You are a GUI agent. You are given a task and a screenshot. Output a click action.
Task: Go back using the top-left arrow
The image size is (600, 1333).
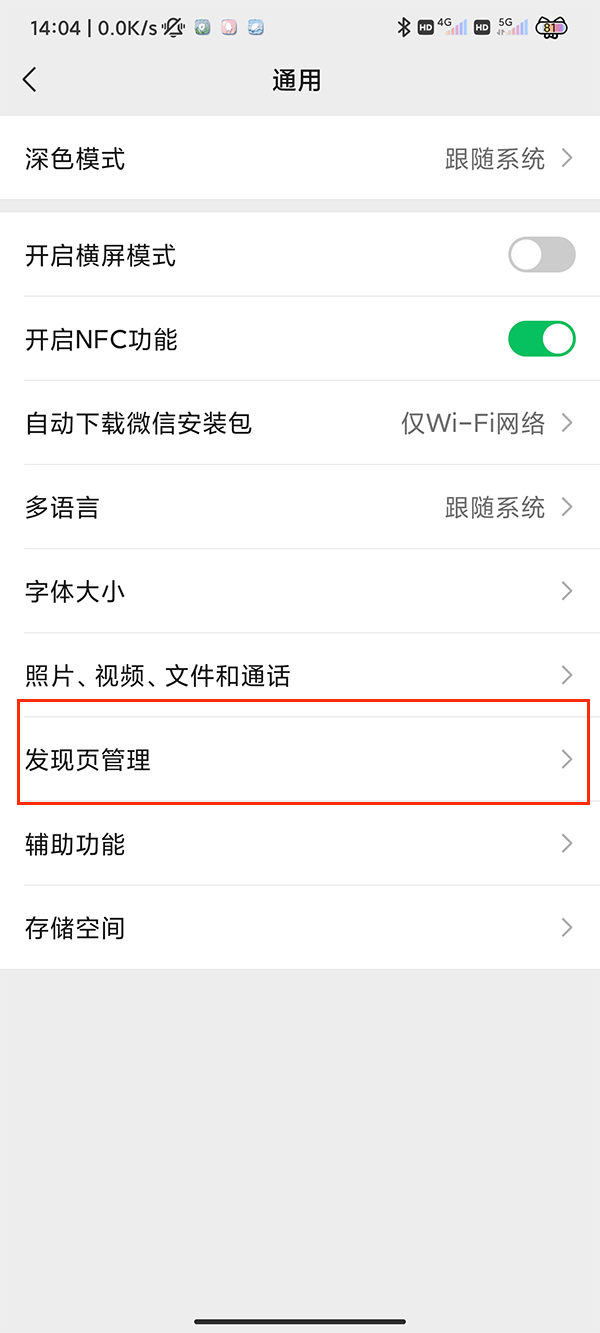click(30, 80)
